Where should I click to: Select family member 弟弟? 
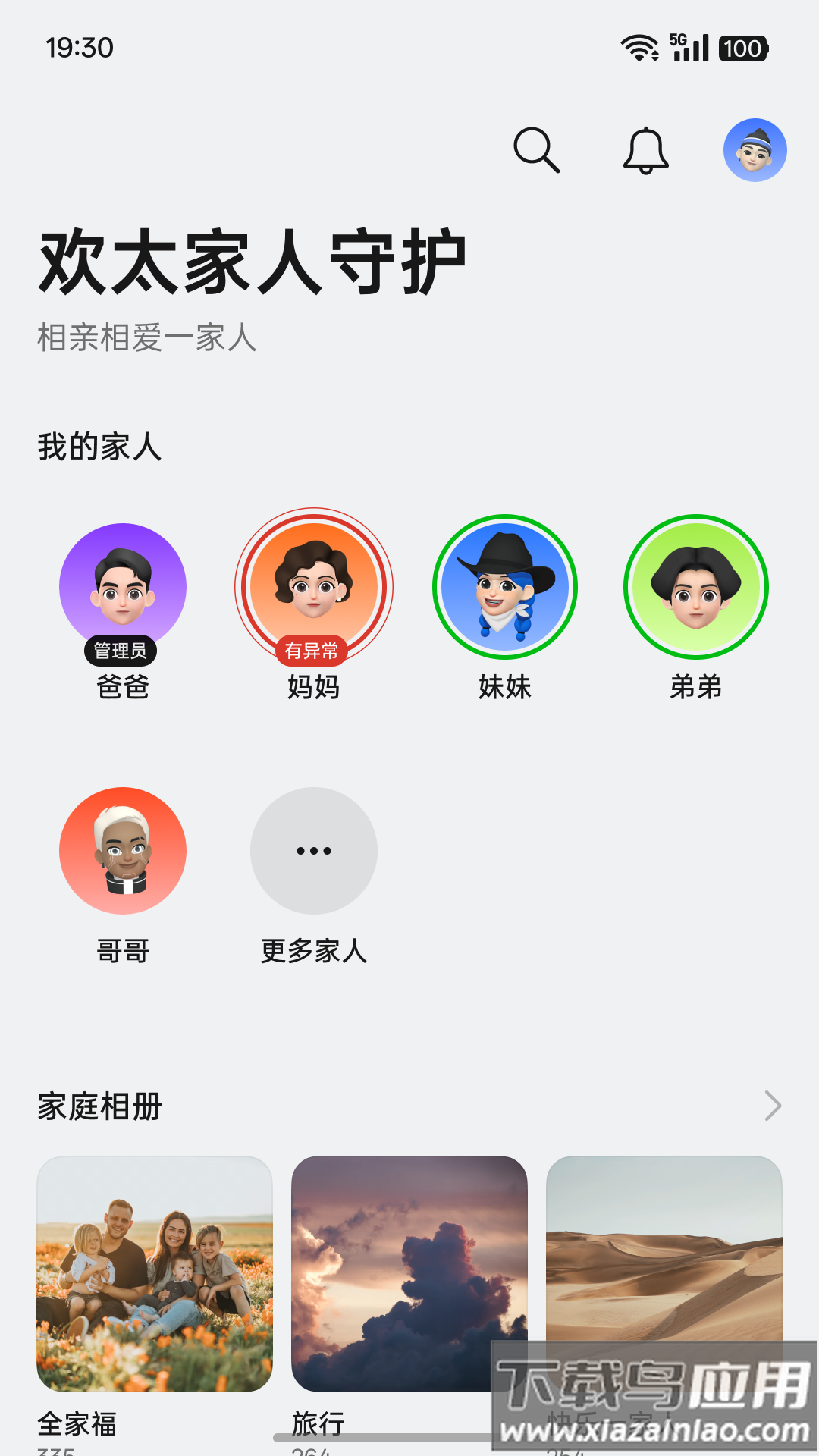point(696,587)
